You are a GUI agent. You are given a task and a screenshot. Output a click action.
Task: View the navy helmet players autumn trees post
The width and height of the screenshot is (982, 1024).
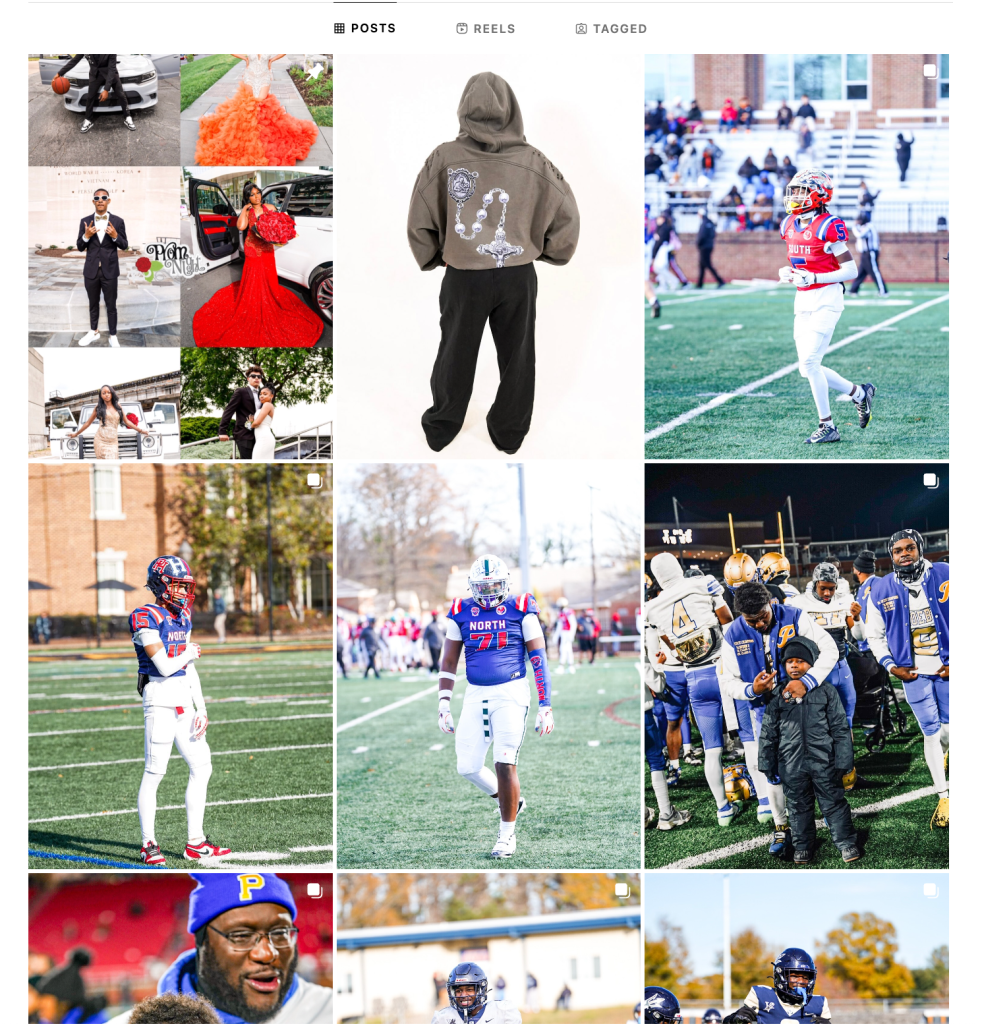click(x=796, y=948)
